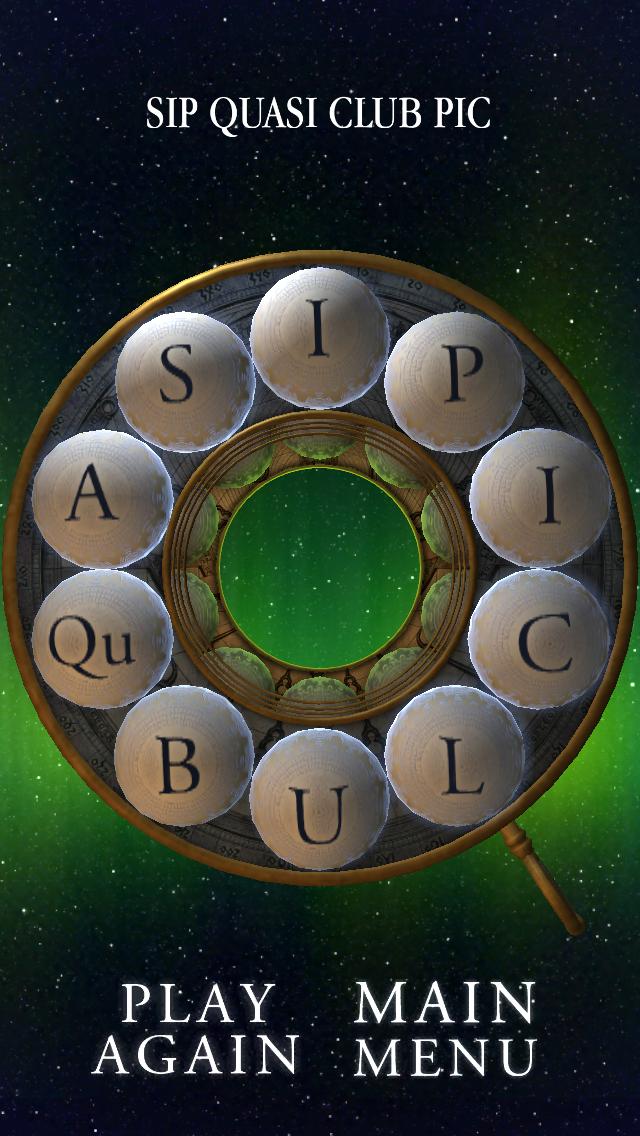Select the letter S ball
Viewport: 640px width, 1136px height.
(x=184, y=381)
